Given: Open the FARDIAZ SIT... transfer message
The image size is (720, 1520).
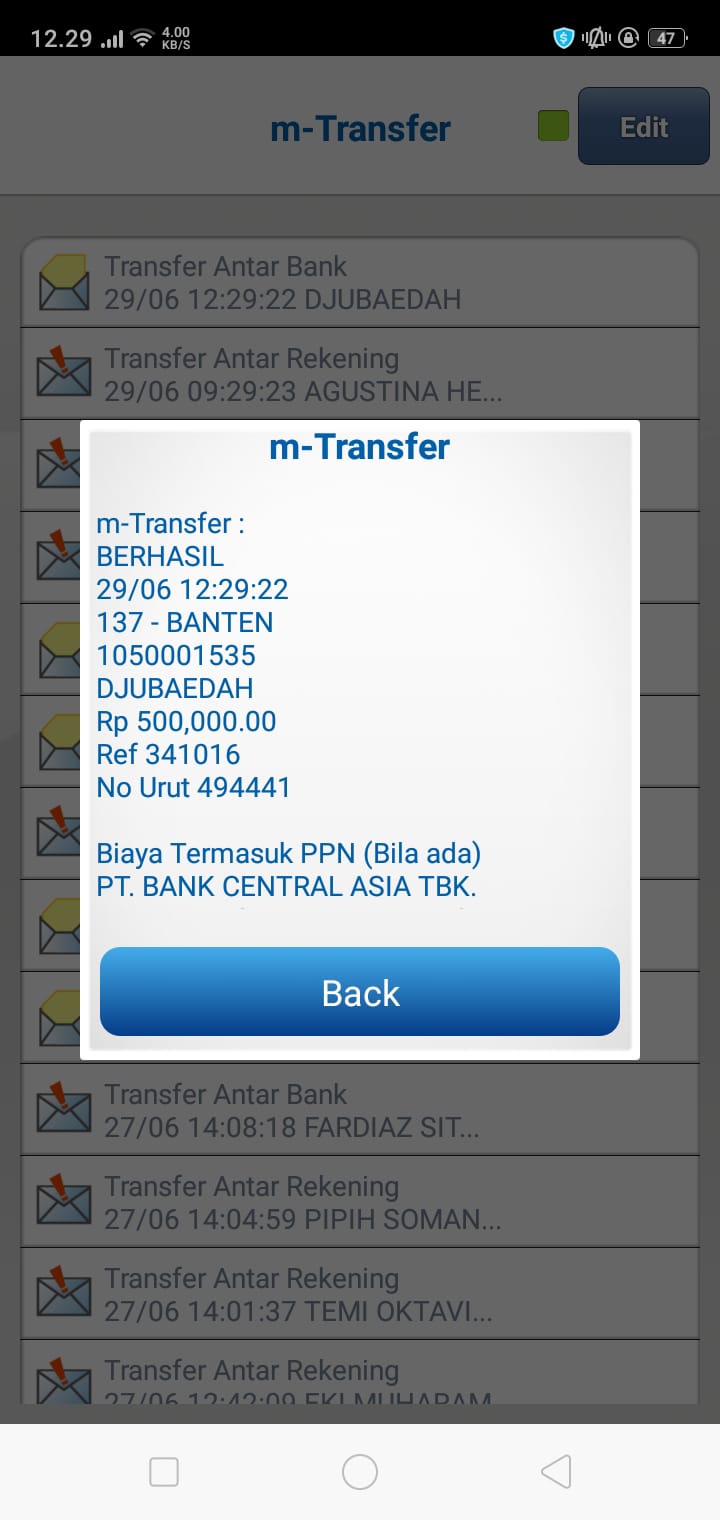Looking at the screenshot, I should [x=360, y=1110].
